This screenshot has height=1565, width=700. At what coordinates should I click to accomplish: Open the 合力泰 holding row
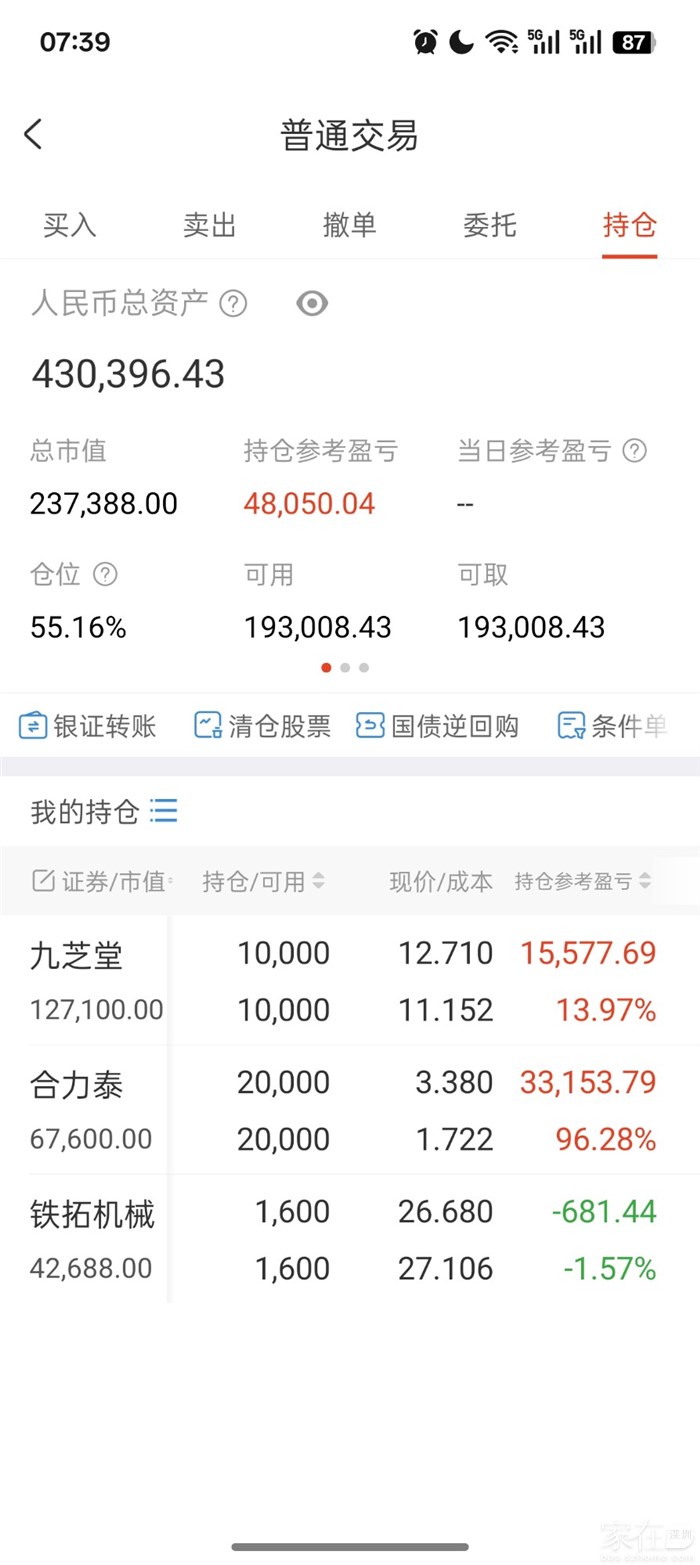pos(350,1110)
